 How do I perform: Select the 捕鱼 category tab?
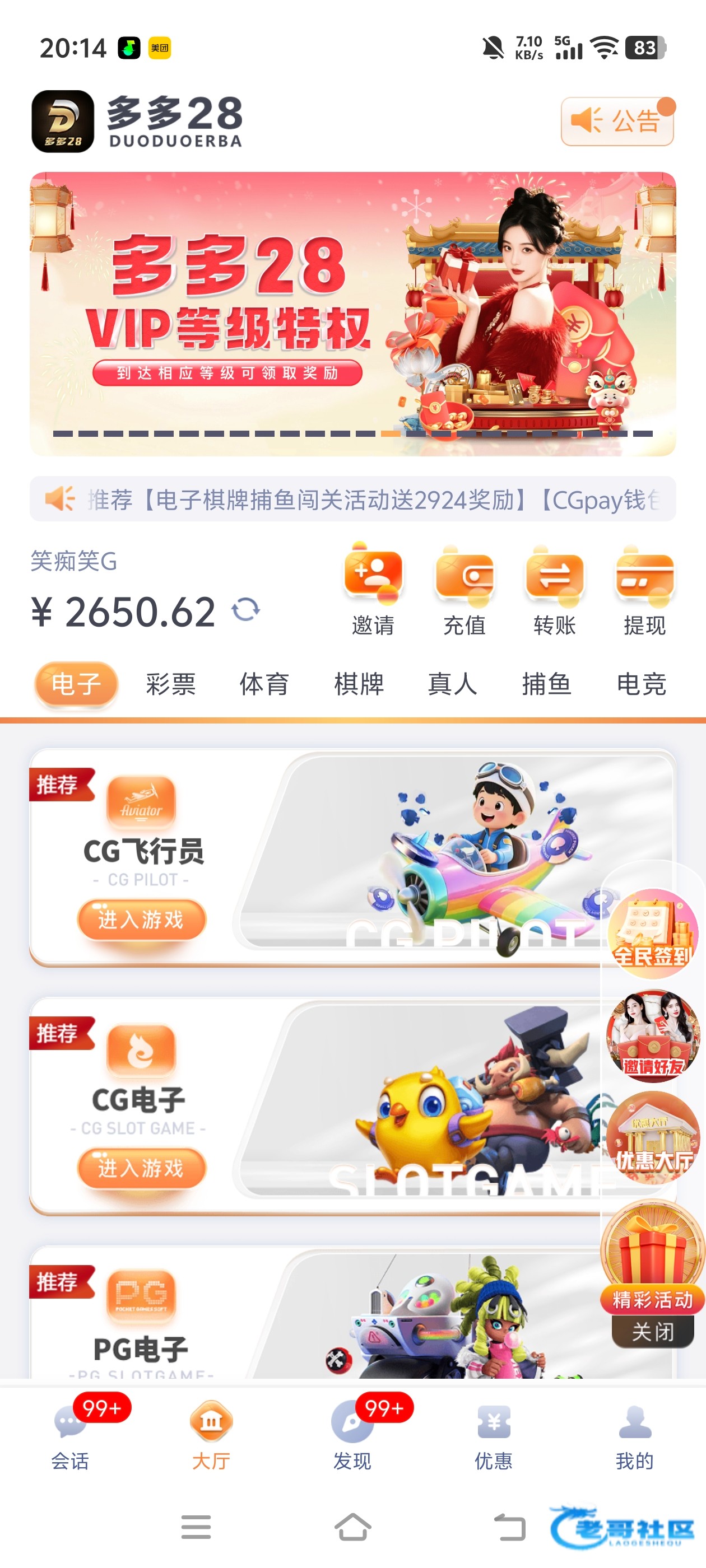coord(546,684)
